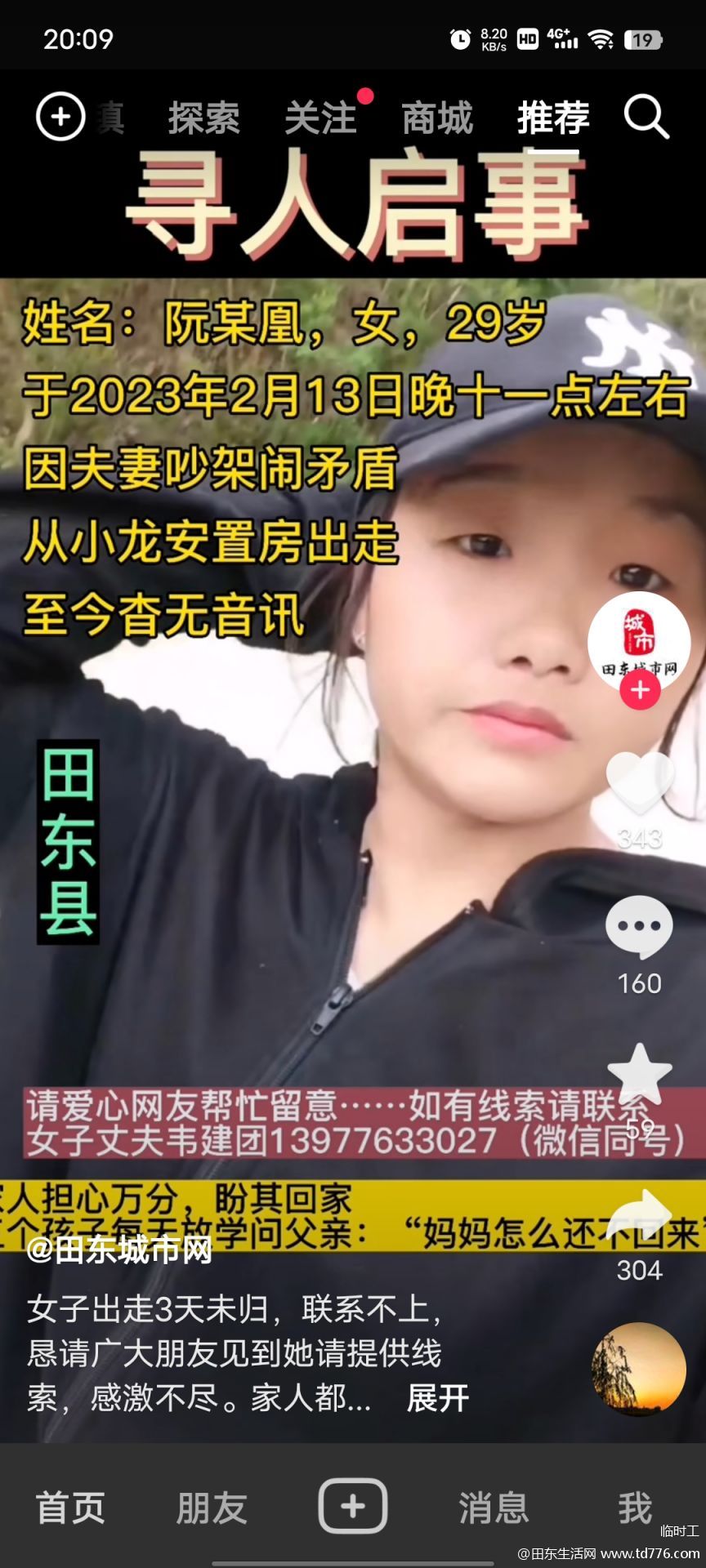This screenshot has height=1568, width=706.
Task: Switch to the 我 profile tab
Action: pyautogui.click(x=635, y=1508)
